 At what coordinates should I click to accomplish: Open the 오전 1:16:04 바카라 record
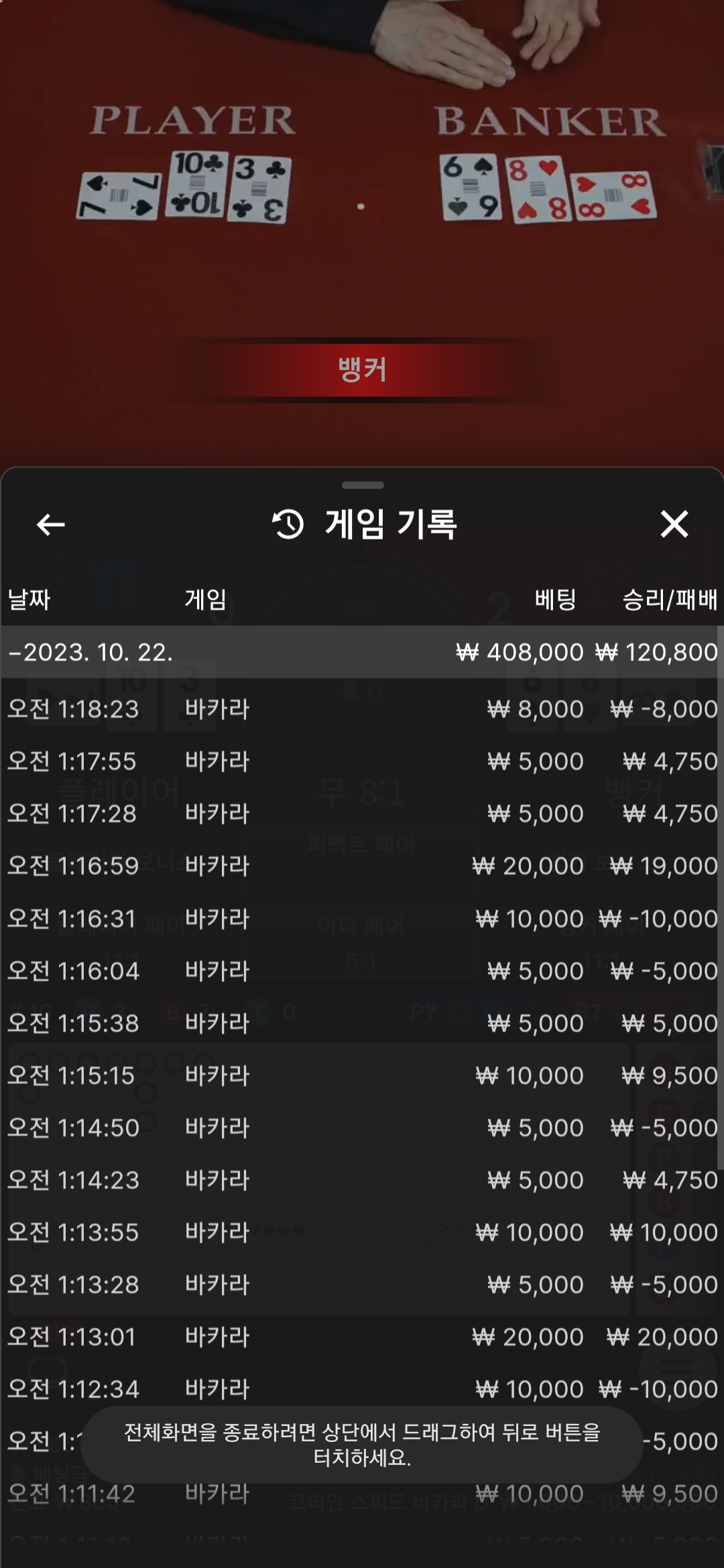coord(362,971)
